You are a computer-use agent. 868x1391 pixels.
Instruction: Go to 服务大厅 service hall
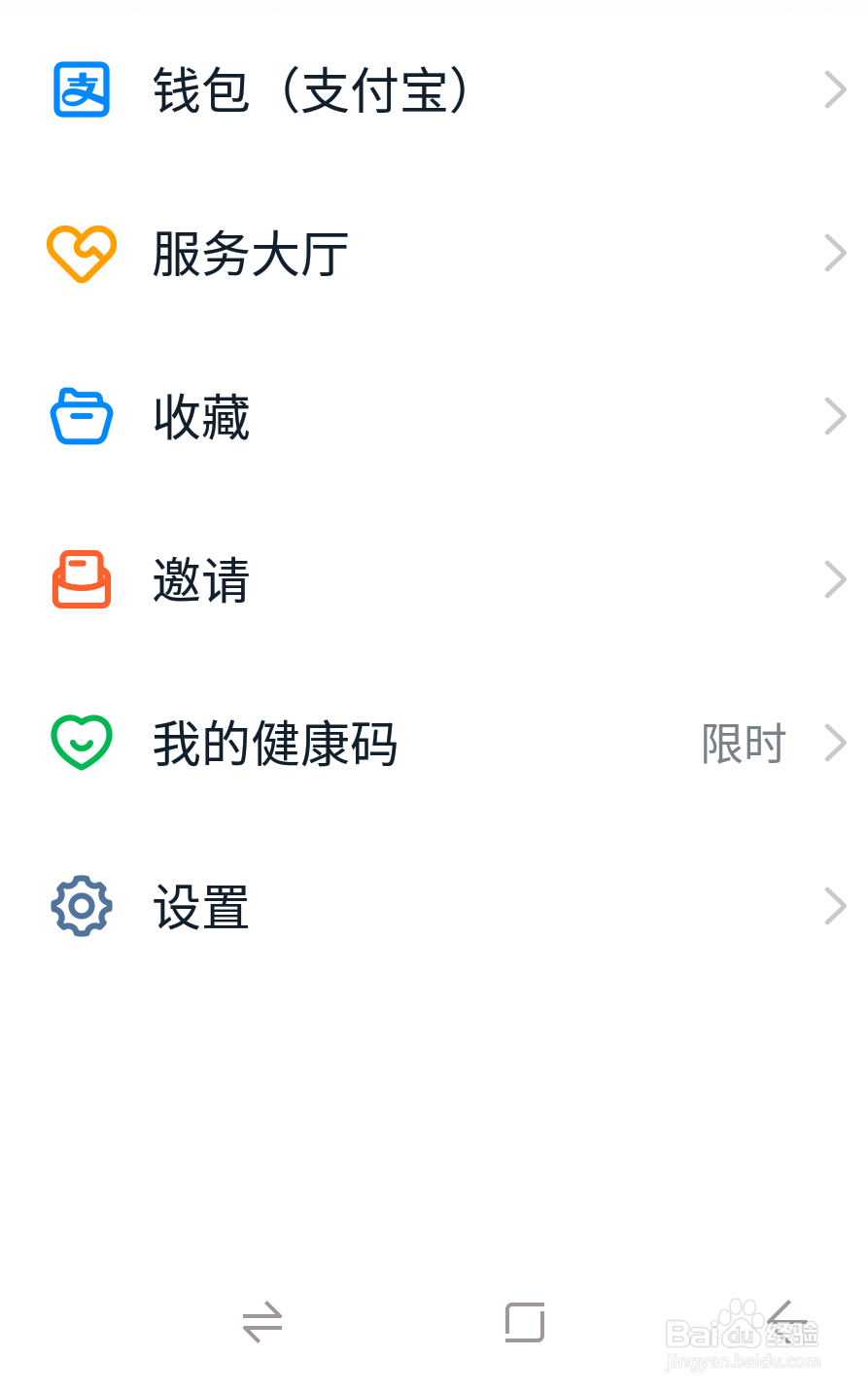(251, 254)
